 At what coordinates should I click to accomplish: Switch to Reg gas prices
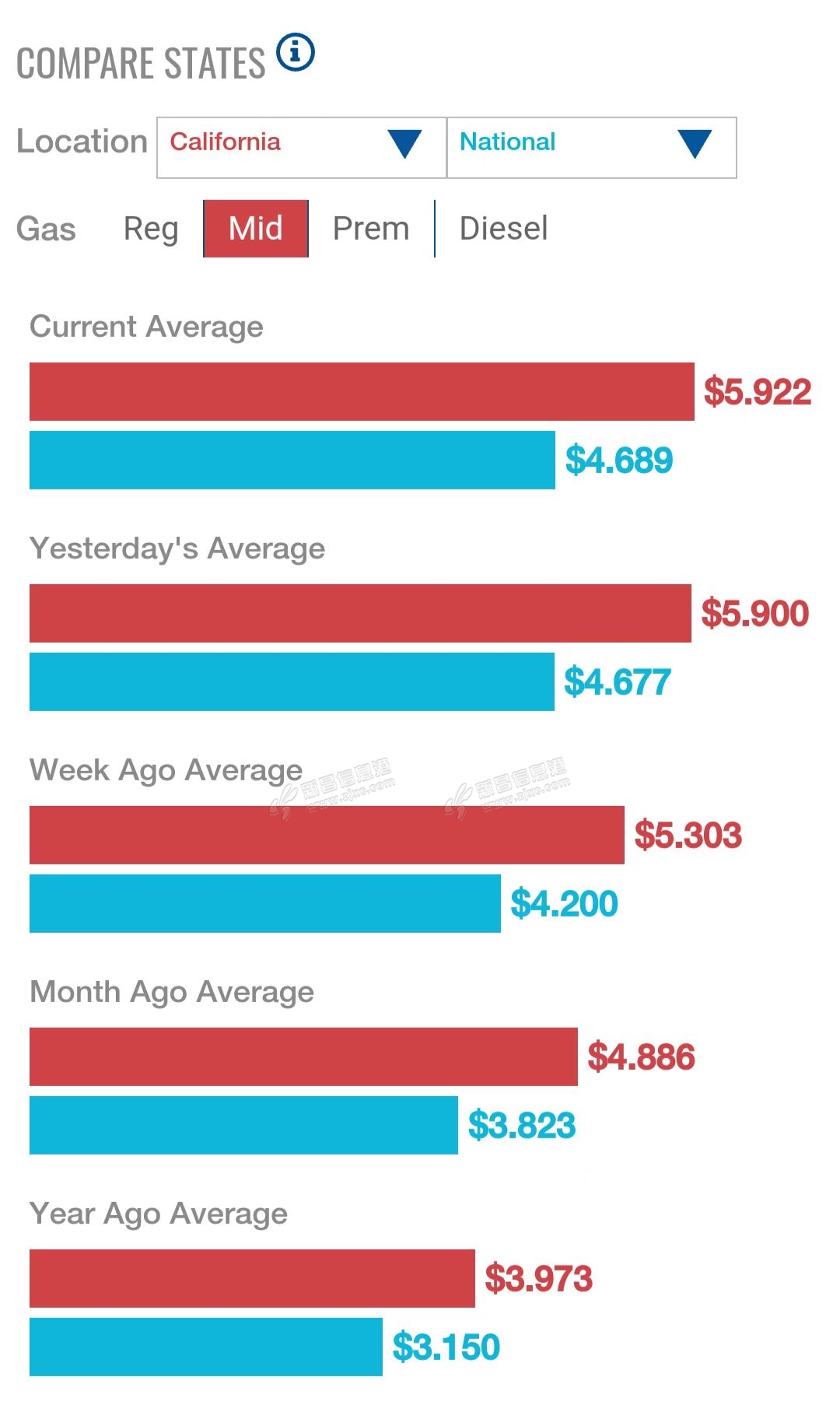(151, 229)
